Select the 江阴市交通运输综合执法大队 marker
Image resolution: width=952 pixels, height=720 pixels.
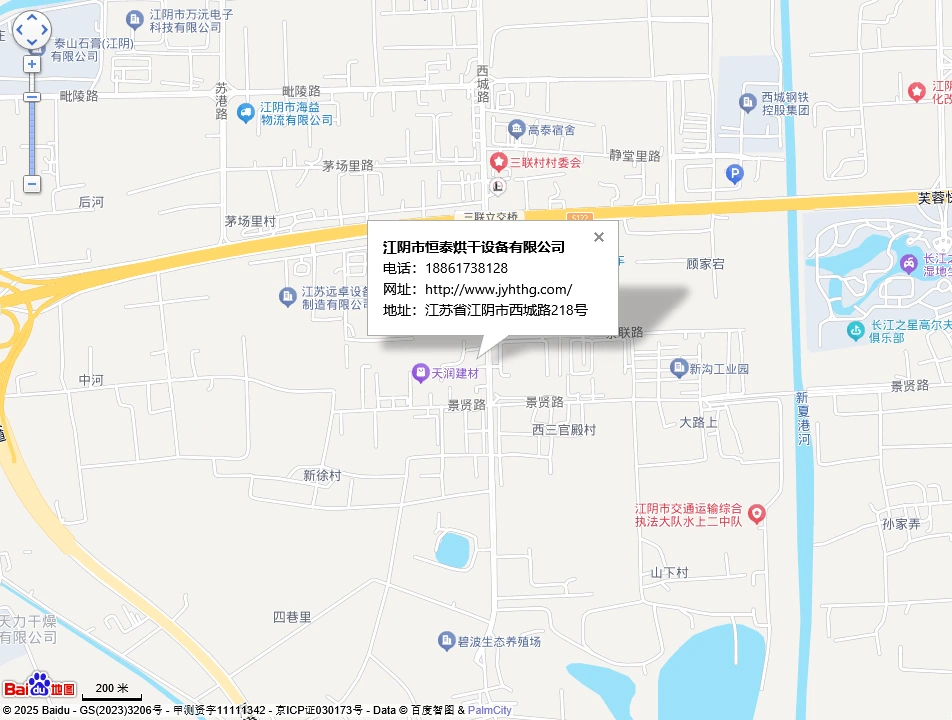tap(757, 514)
